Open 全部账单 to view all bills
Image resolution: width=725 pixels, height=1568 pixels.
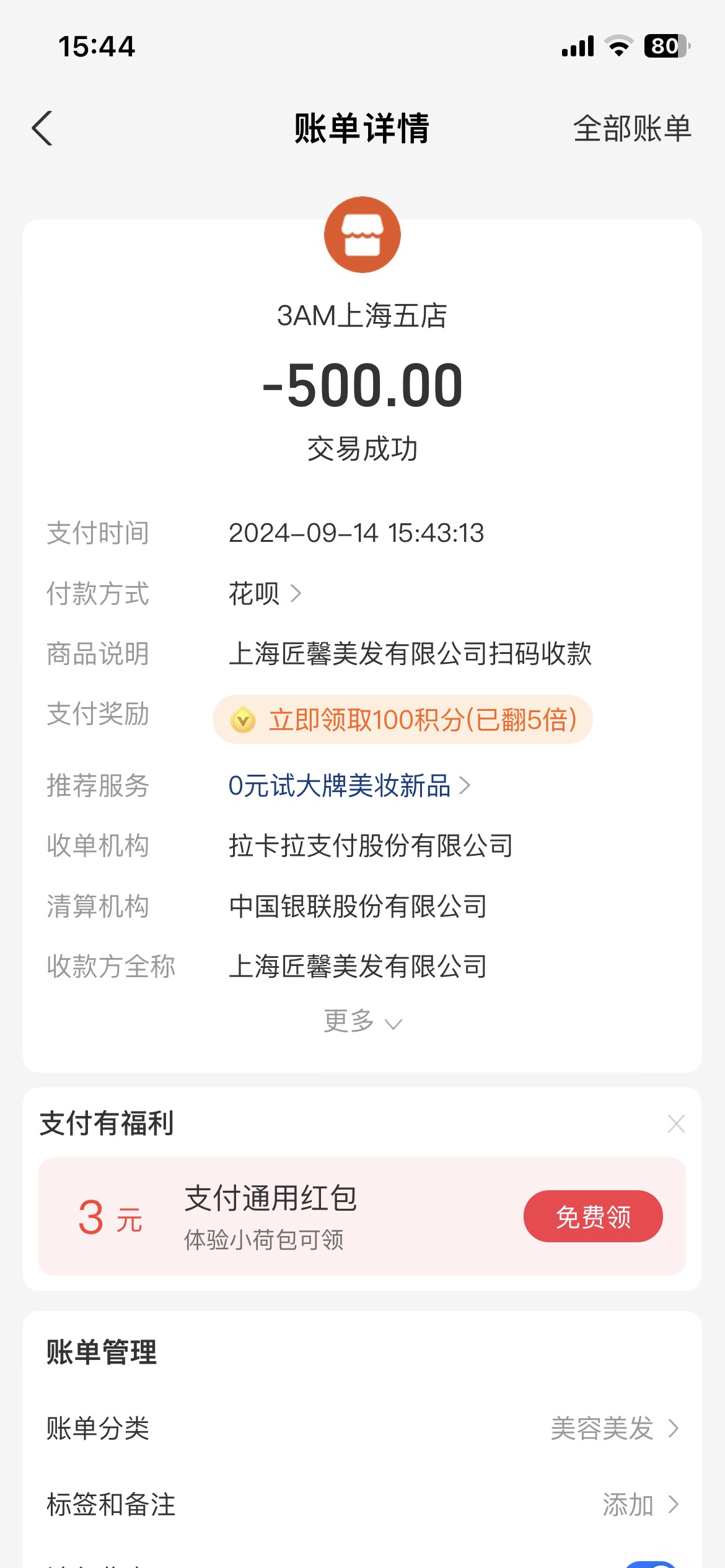(x=632, y=128)
